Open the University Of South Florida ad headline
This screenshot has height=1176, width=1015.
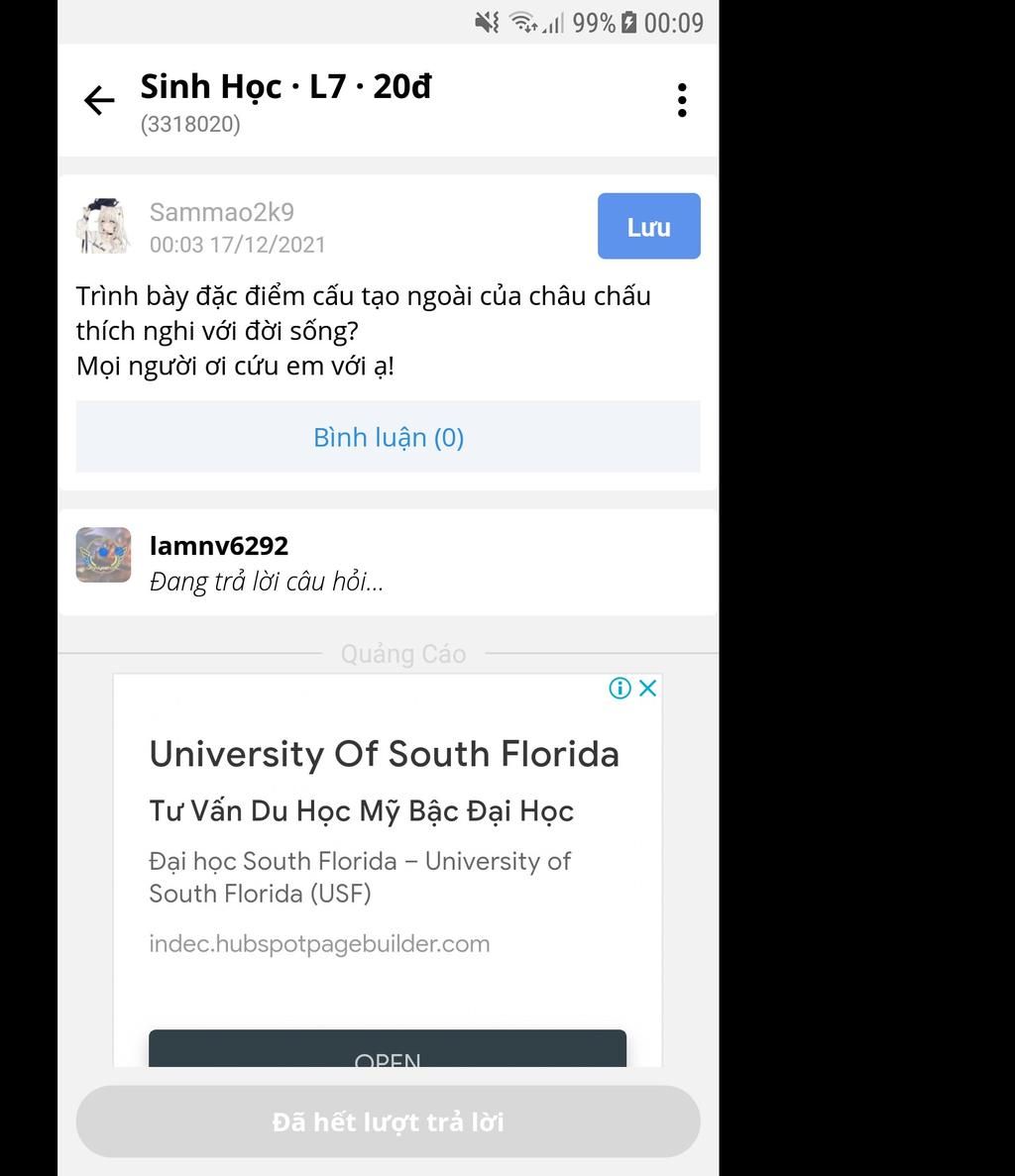tap(384, 754)
